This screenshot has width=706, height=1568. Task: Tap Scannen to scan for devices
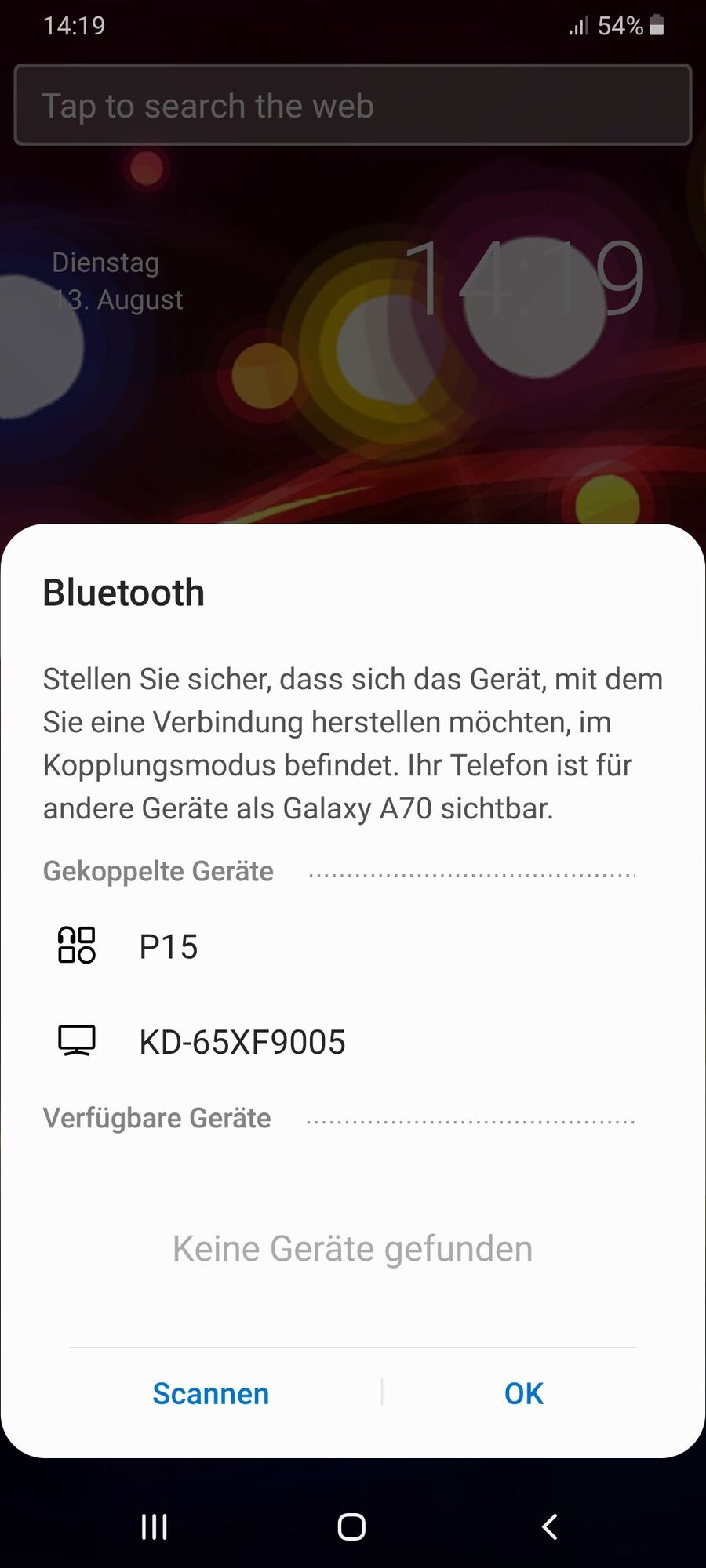pos(210,1394)
